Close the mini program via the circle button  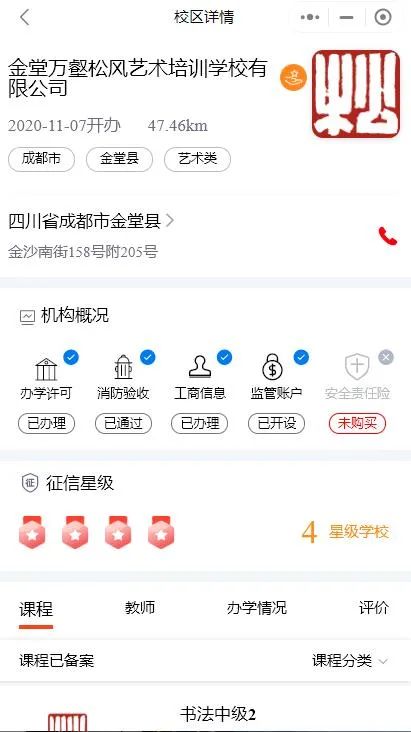[x=383, y=17]
